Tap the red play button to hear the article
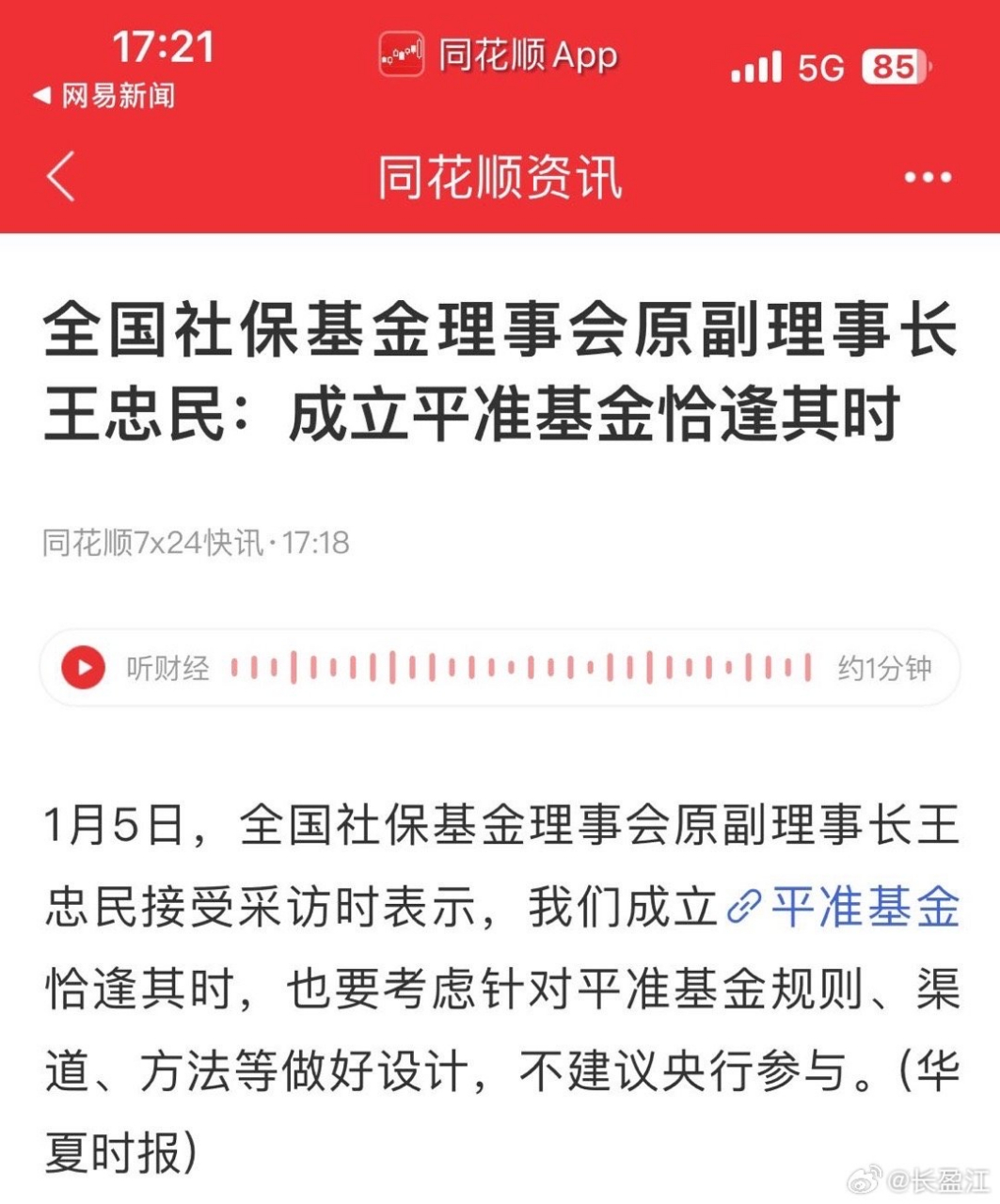This screenshot has height=1204, width=1000. [x=85, y=669]
